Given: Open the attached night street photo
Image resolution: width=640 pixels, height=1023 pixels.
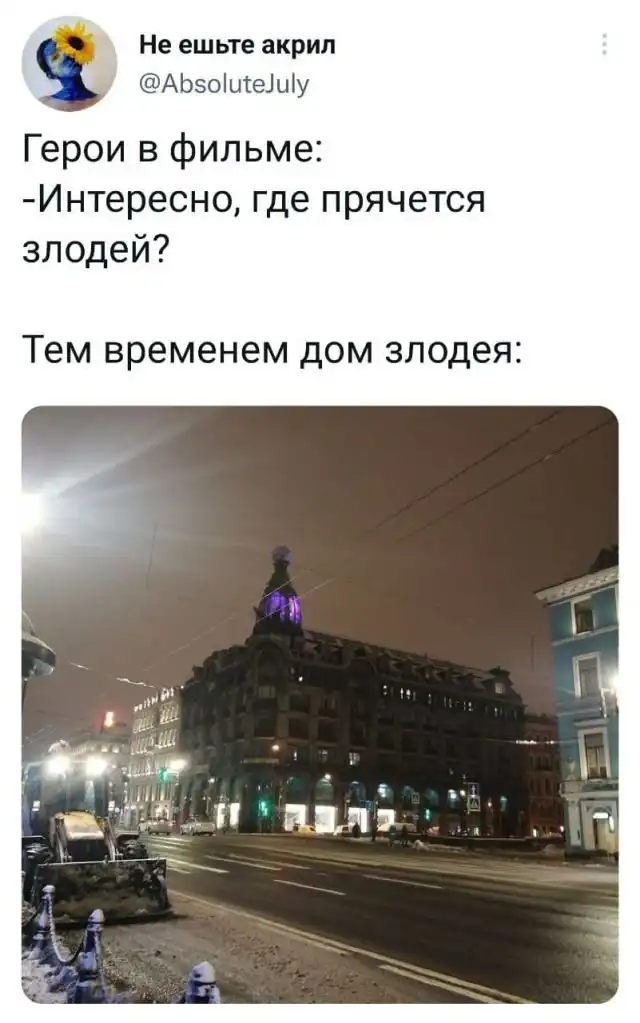Looking at the screenshot, I should pos(320,704).
